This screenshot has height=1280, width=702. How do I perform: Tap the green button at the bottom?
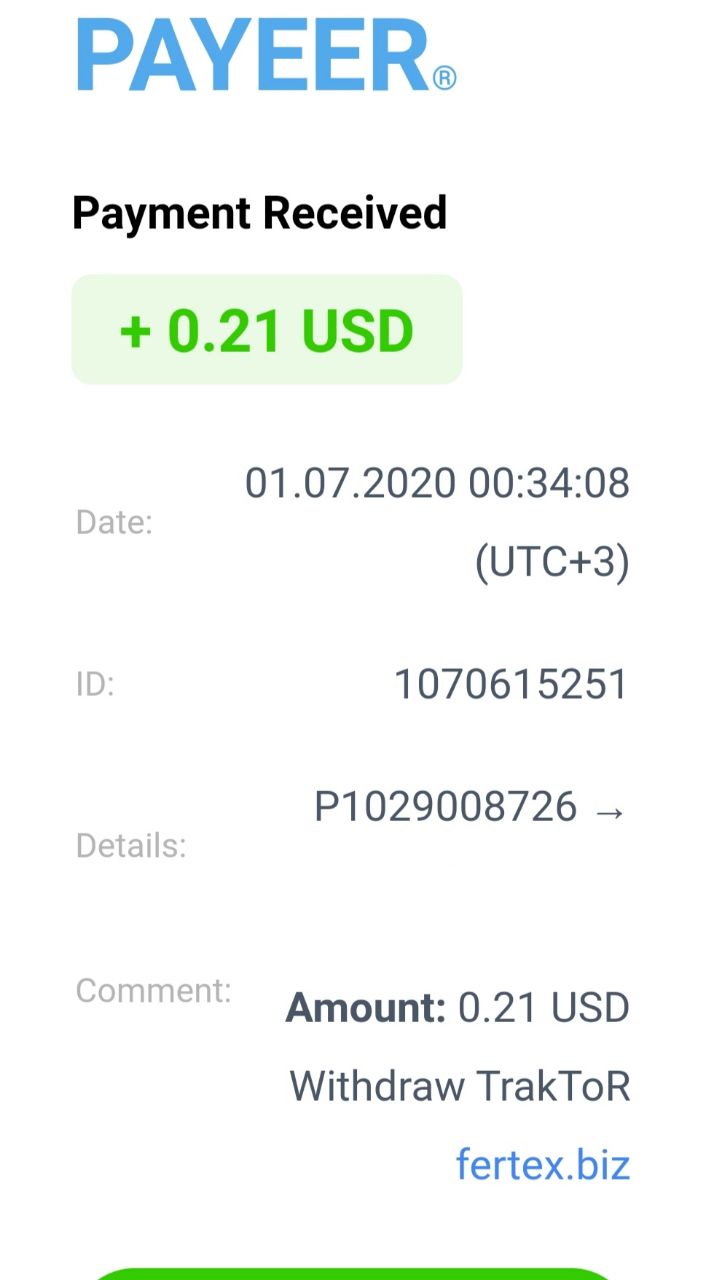pos(352,1273)
